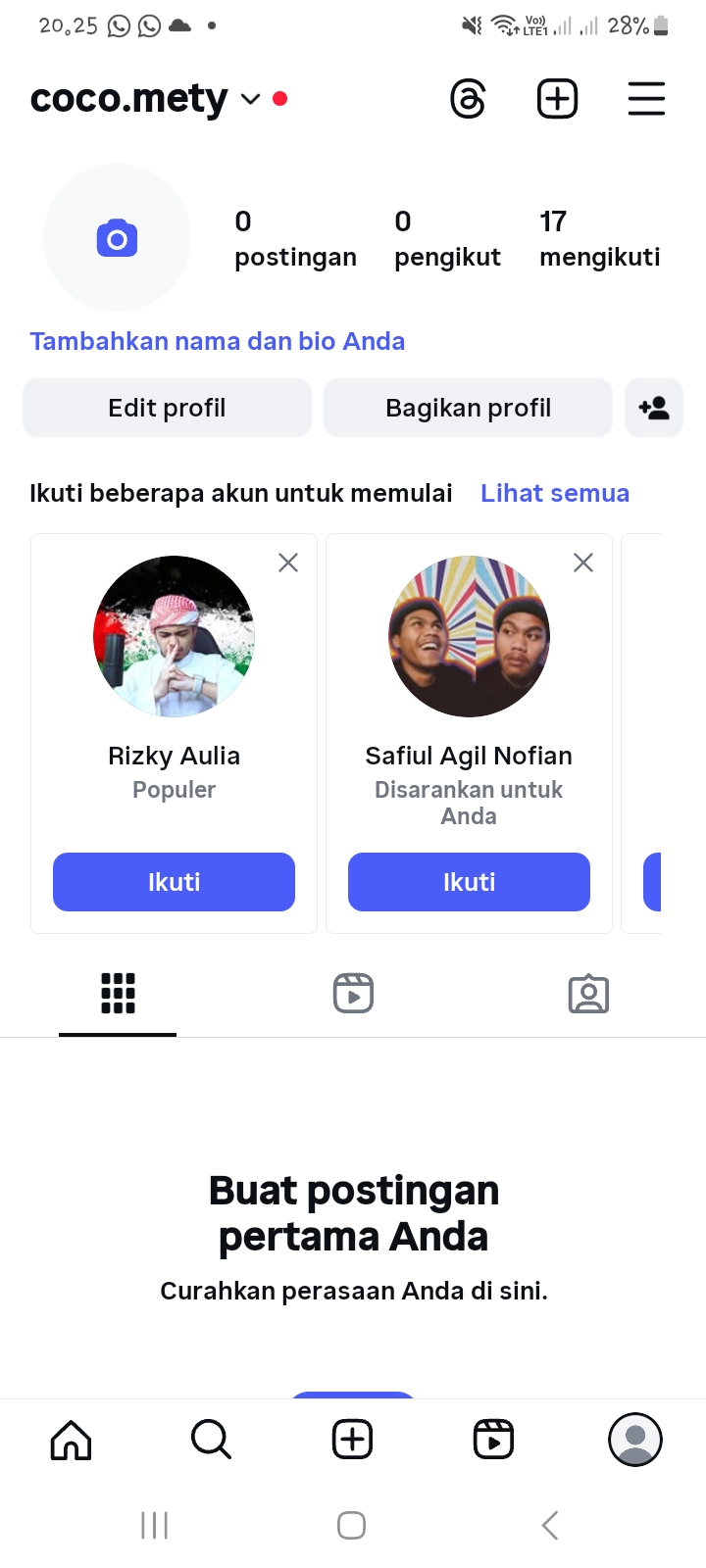
Task: Tap the discover people icon button
Action: (x=653, y=408)
